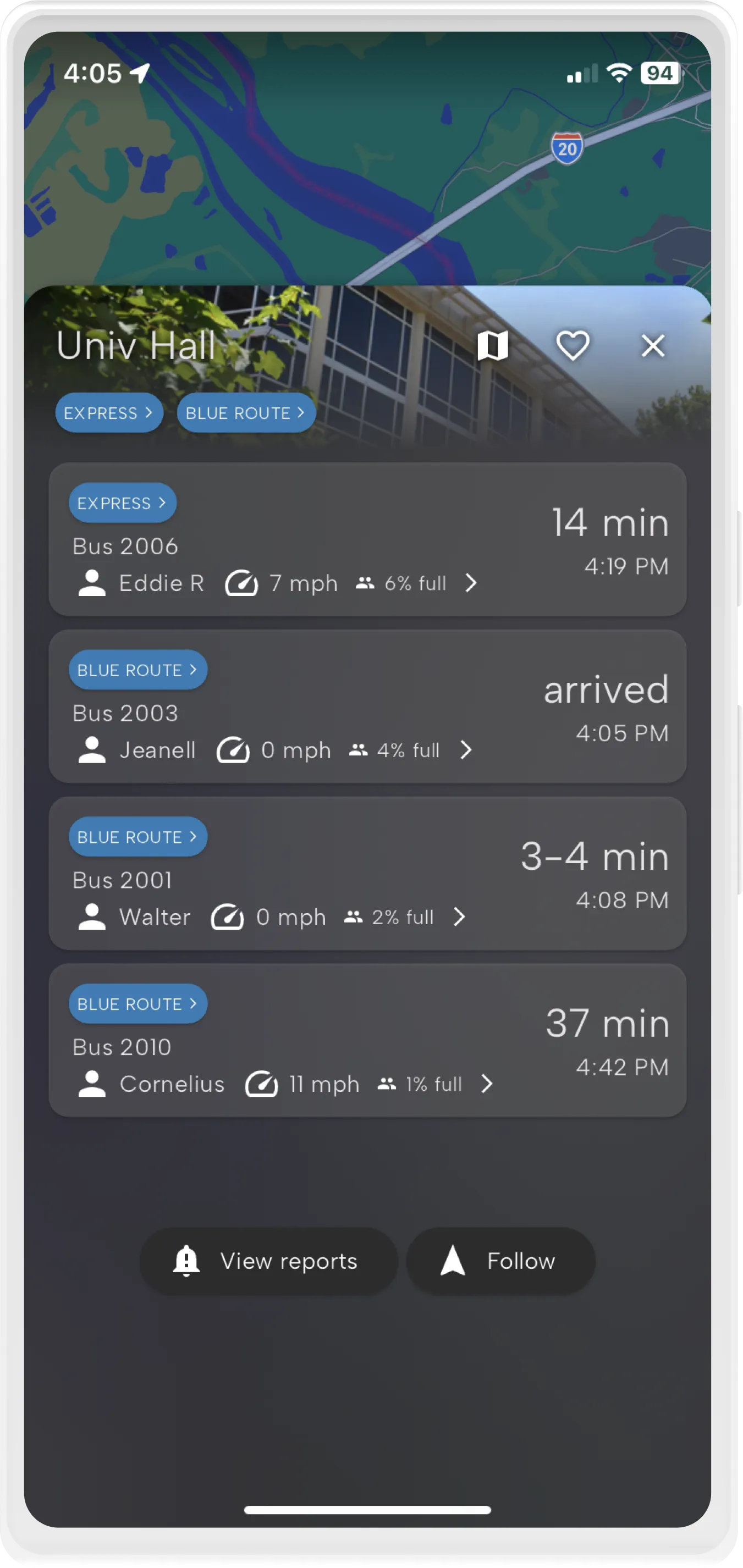
Task: Tap the Blue Route chip on Bus 2003
Action: point(137,670)
